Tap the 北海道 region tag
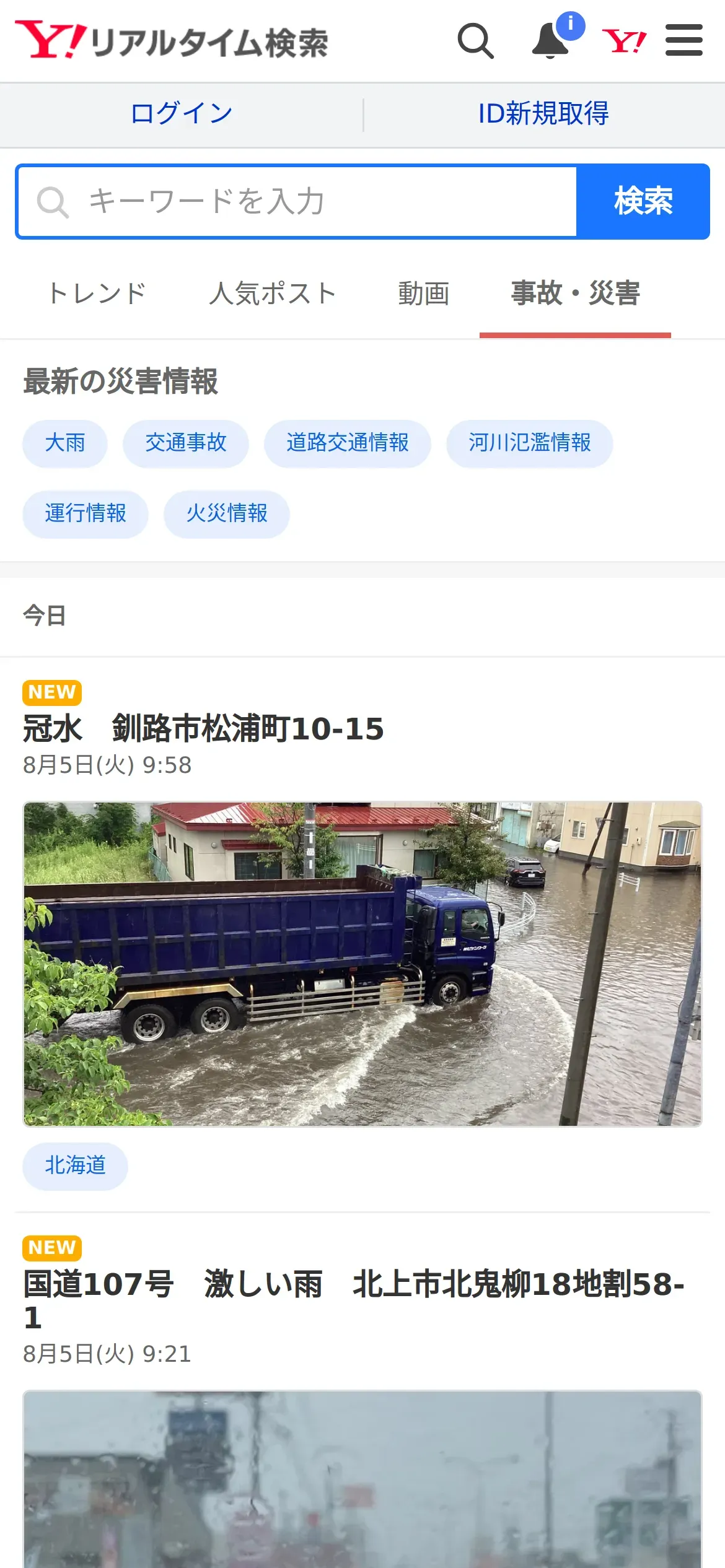Image resolution: width=725 pixels, height=1568 pixels. pyautogui.click(x=75, y=1166)
